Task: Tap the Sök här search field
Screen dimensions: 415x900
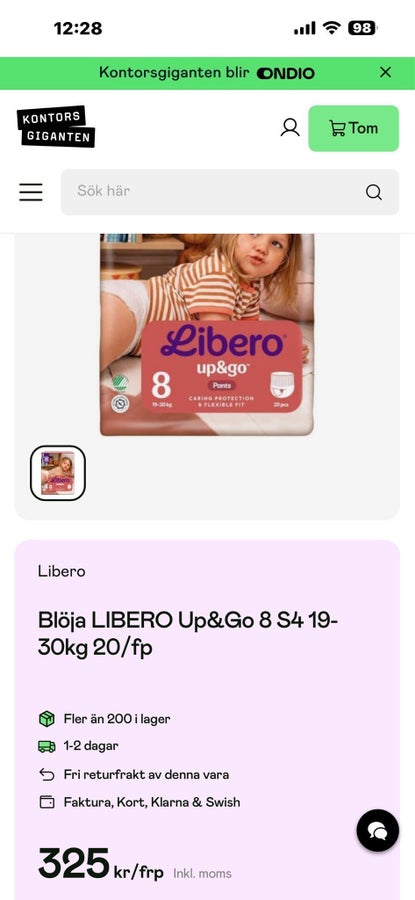Action: (x=230, y=192)
